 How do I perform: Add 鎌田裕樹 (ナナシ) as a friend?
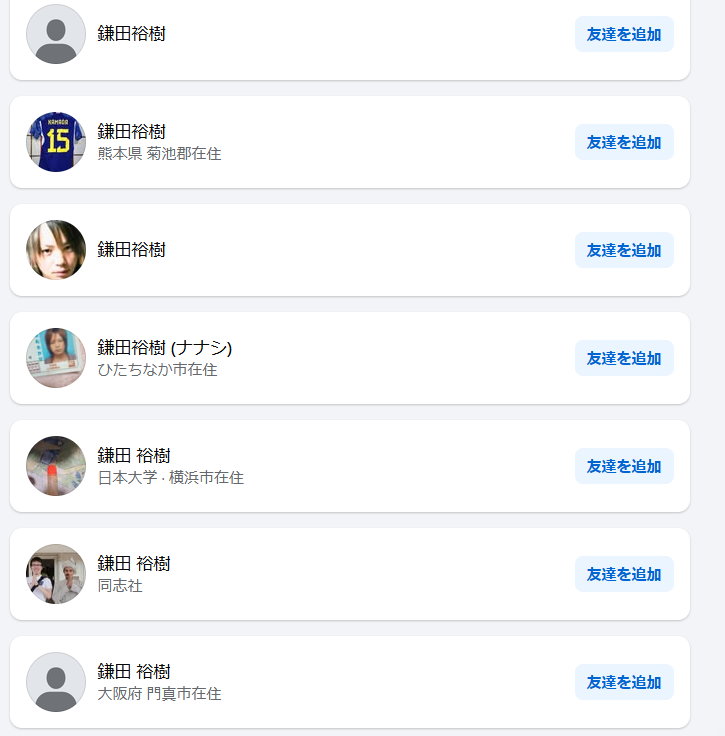point(624,358)
